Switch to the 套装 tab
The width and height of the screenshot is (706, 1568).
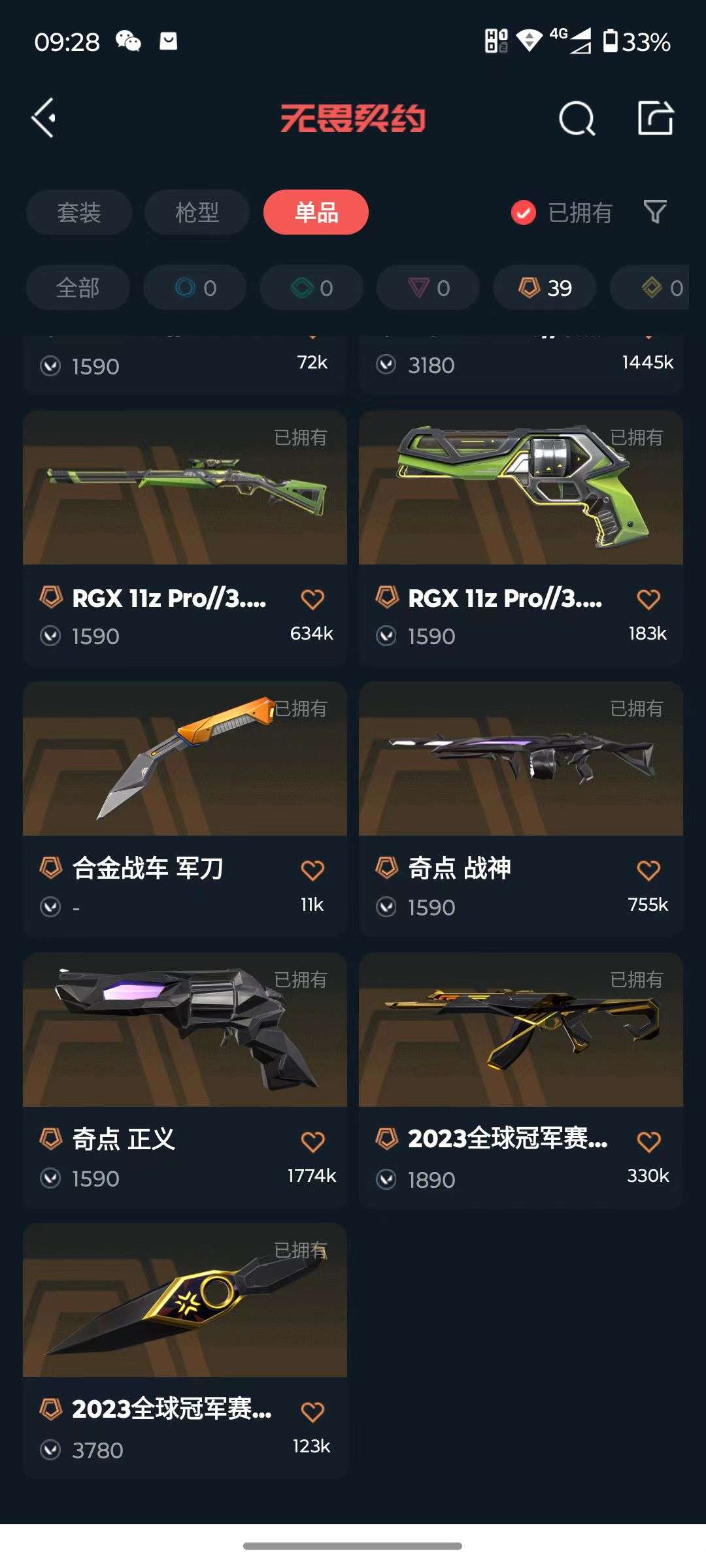pyautogui.click(x=79, y=212)
